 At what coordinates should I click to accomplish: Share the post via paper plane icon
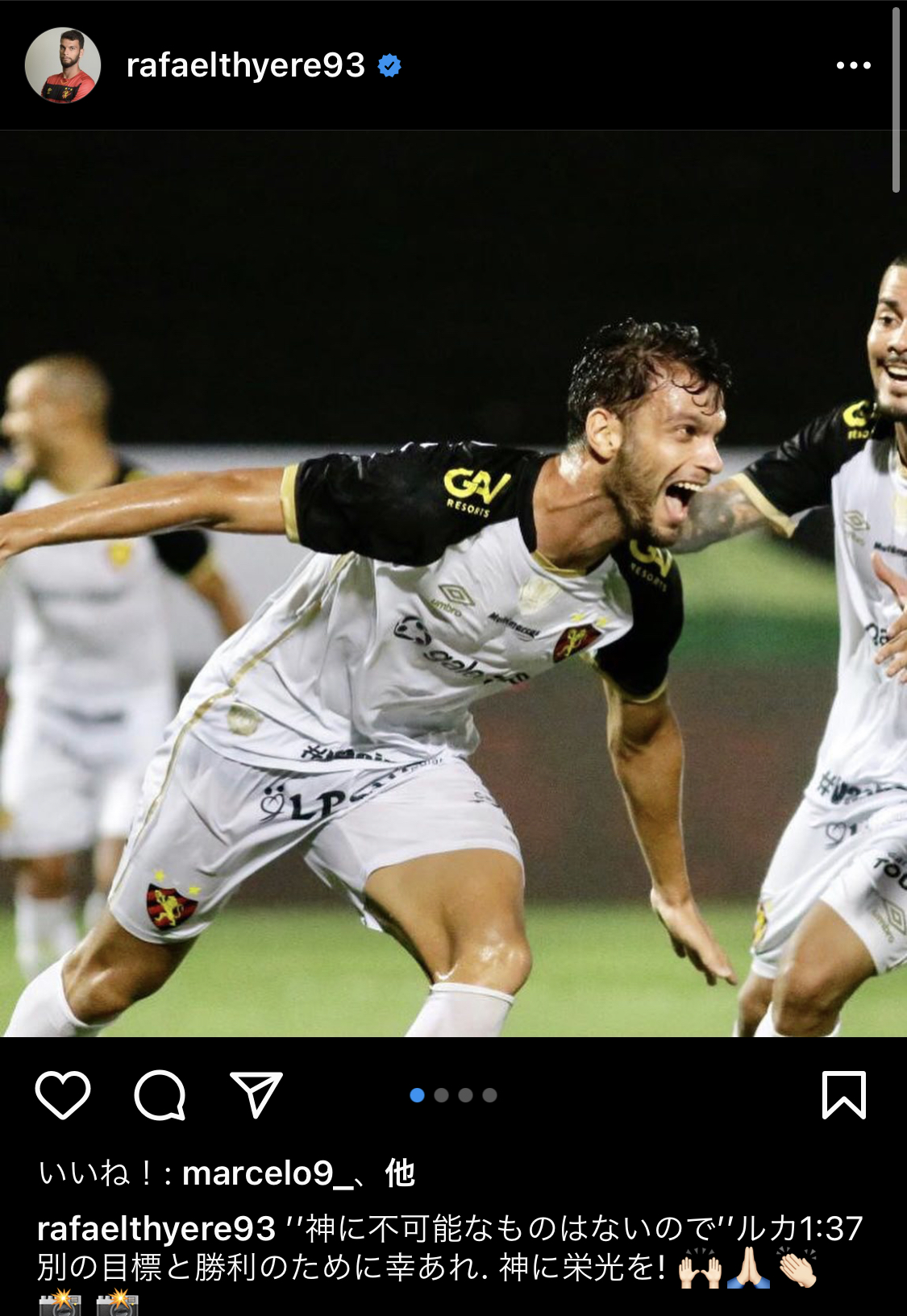point(256,1094)
